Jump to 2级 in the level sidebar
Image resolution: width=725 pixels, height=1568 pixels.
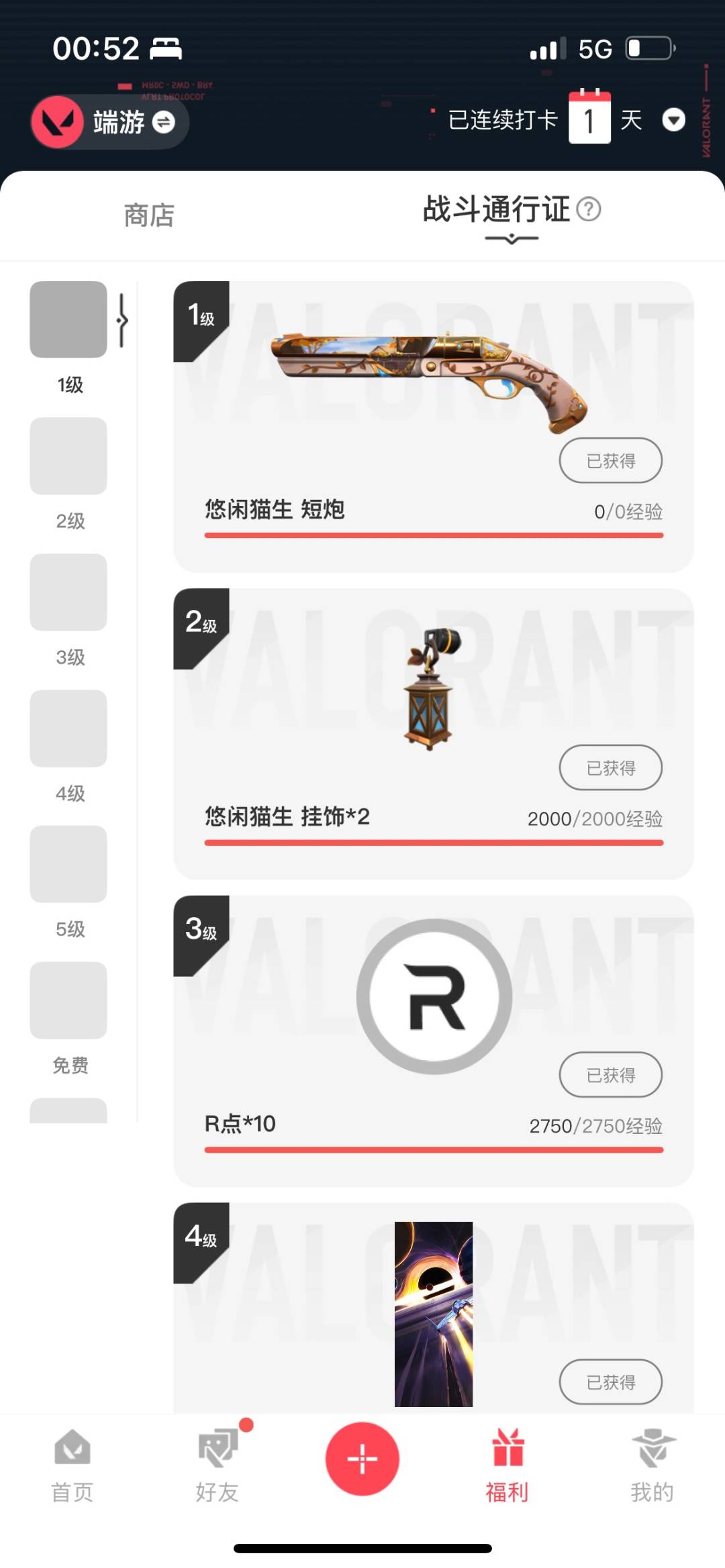click(68, 456)
